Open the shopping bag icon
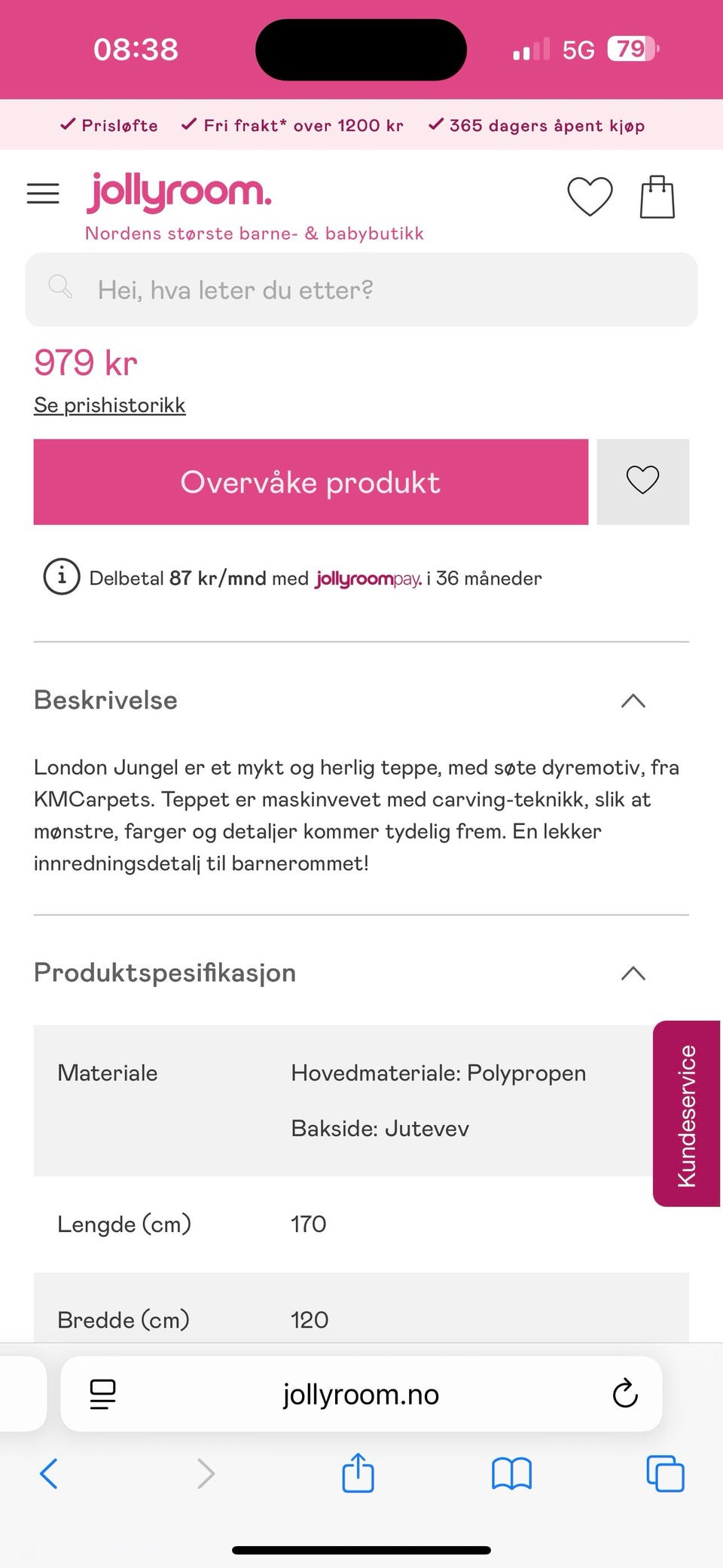723x1568 pixels. click(x=657, y=195)
